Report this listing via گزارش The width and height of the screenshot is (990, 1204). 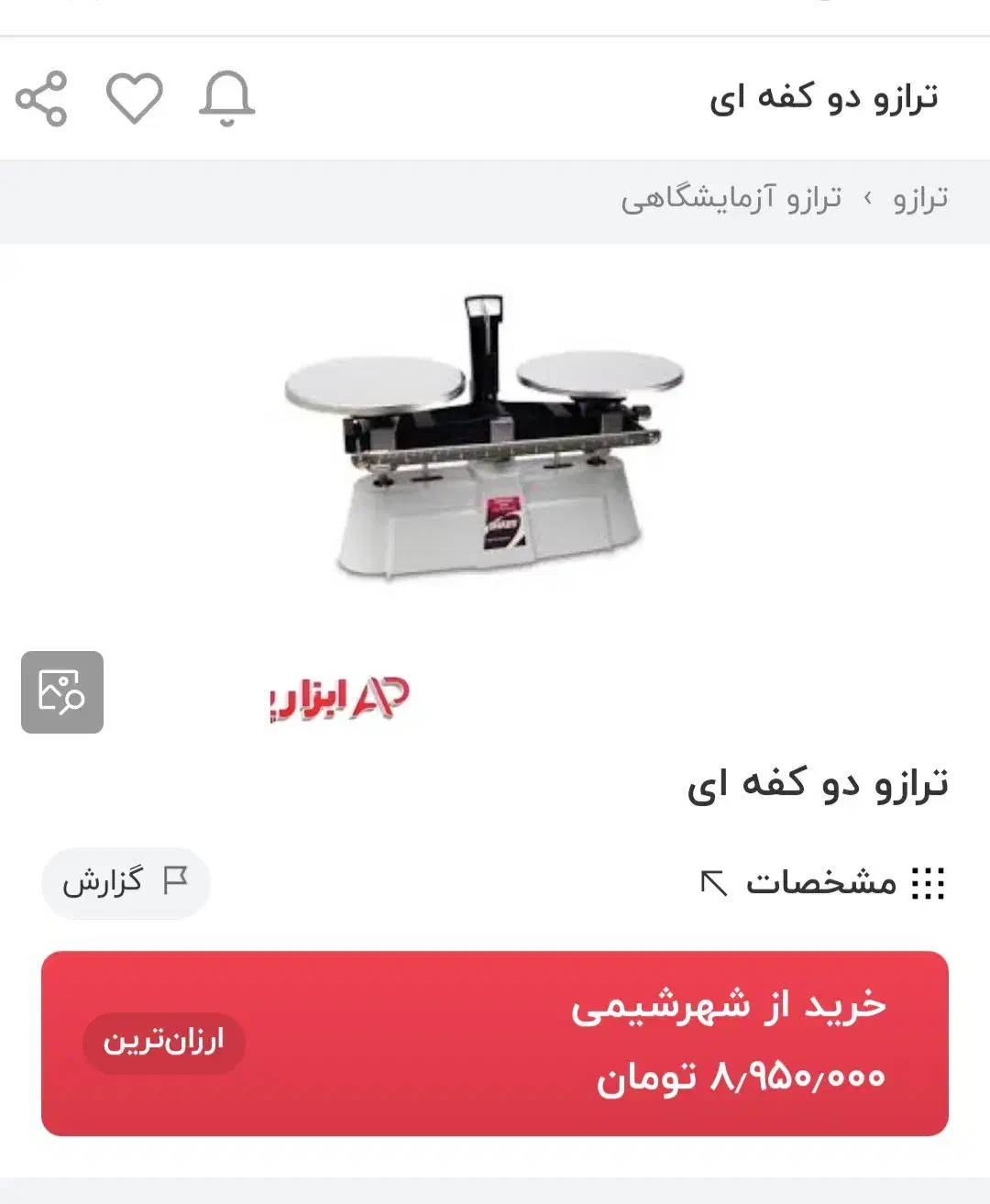(x=126, y=883)
